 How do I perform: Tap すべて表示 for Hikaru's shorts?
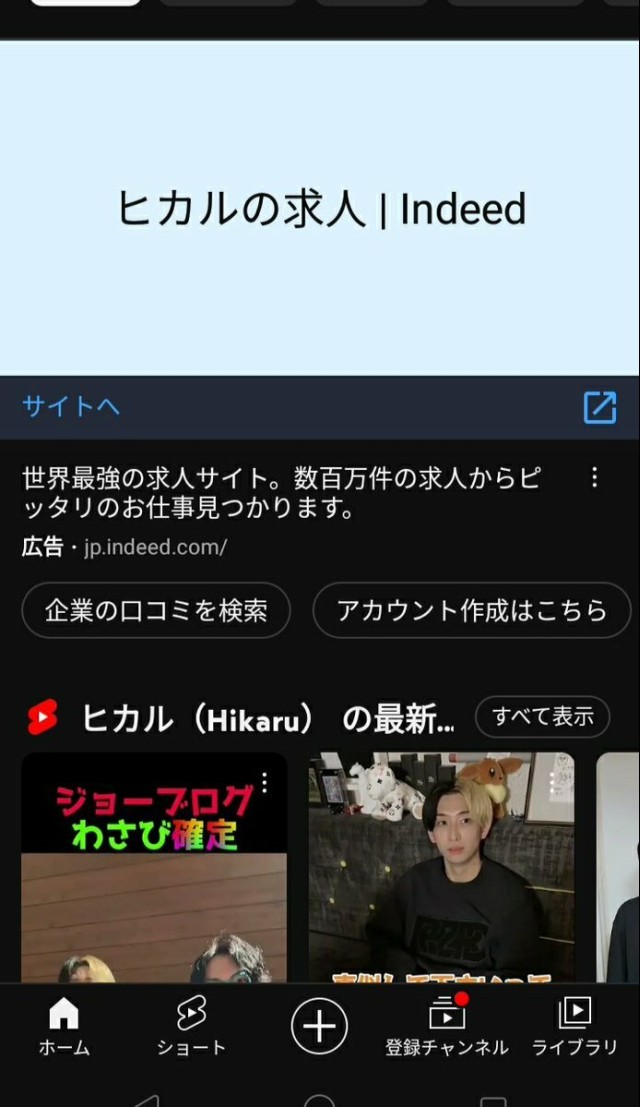point(542,716)
